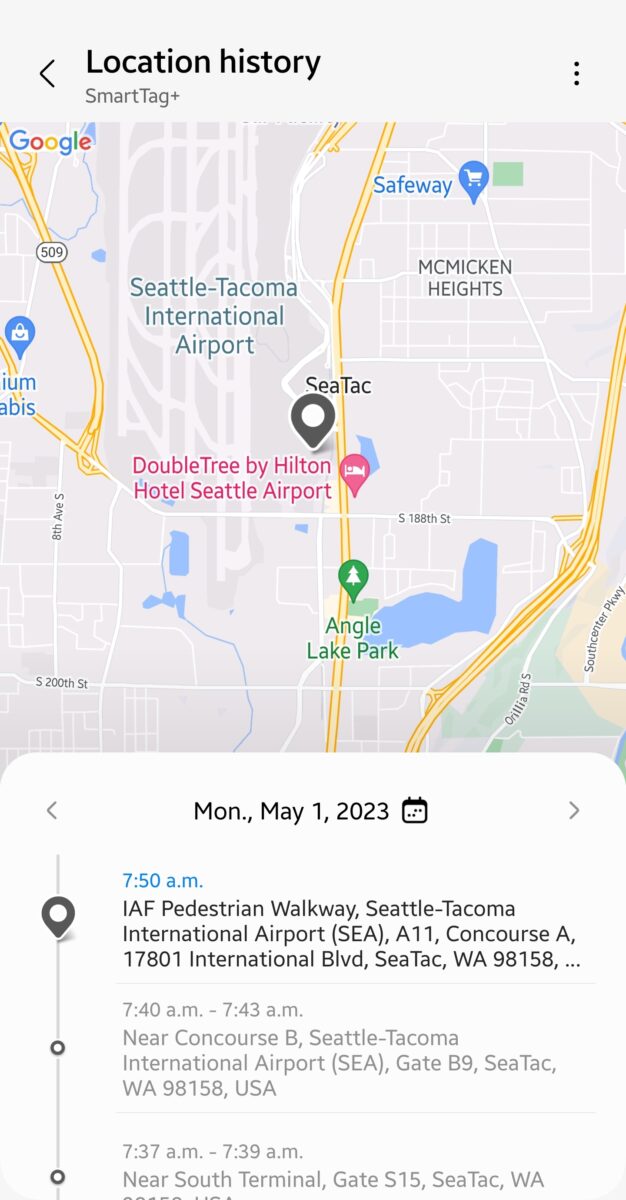Tap the Safeway store marker
Screen dimensions: 626x1200
(472, 183)
